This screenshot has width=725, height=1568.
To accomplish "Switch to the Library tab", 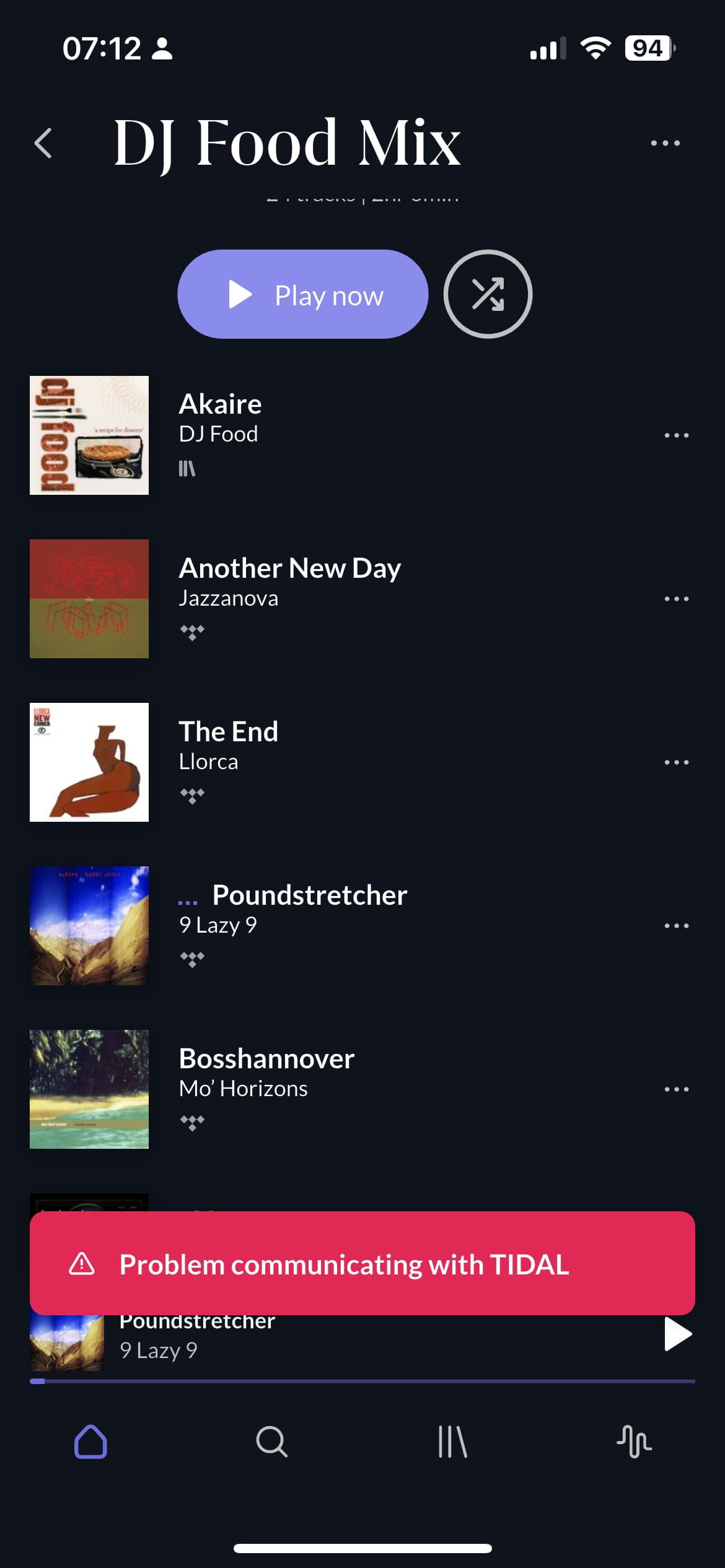I will (x=452, y=1442).
